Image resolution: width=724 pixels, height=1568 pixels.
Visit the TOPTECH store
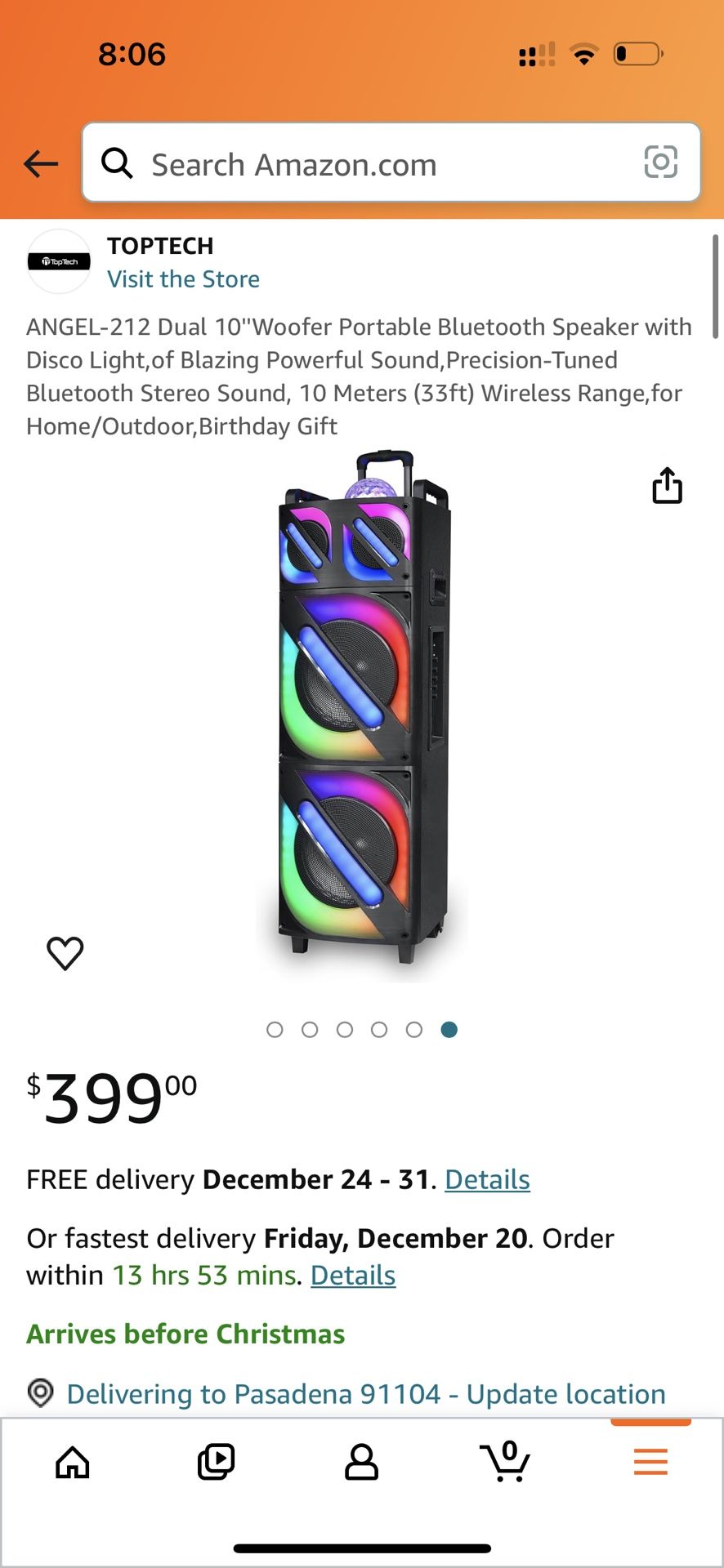tap(183, 278)
